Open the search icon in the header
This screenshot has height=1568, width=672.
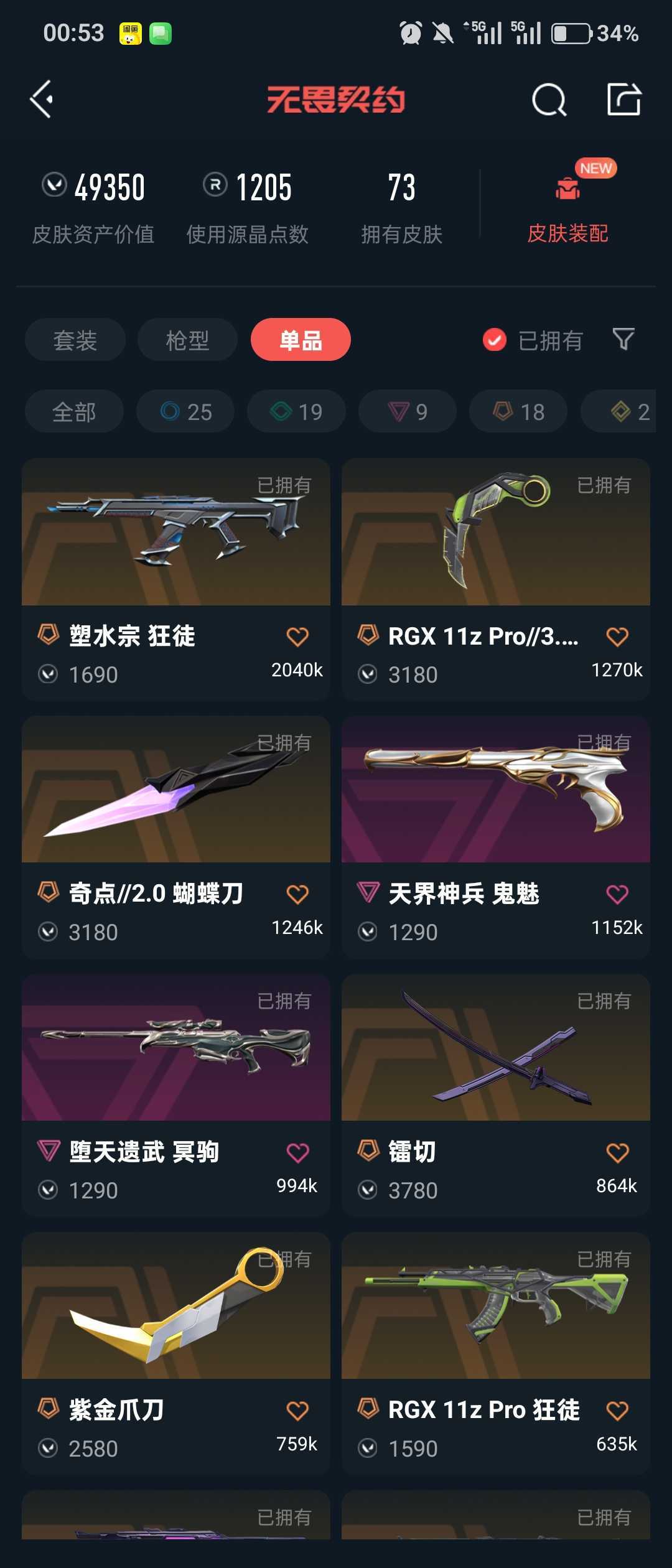tap(549, 100)
